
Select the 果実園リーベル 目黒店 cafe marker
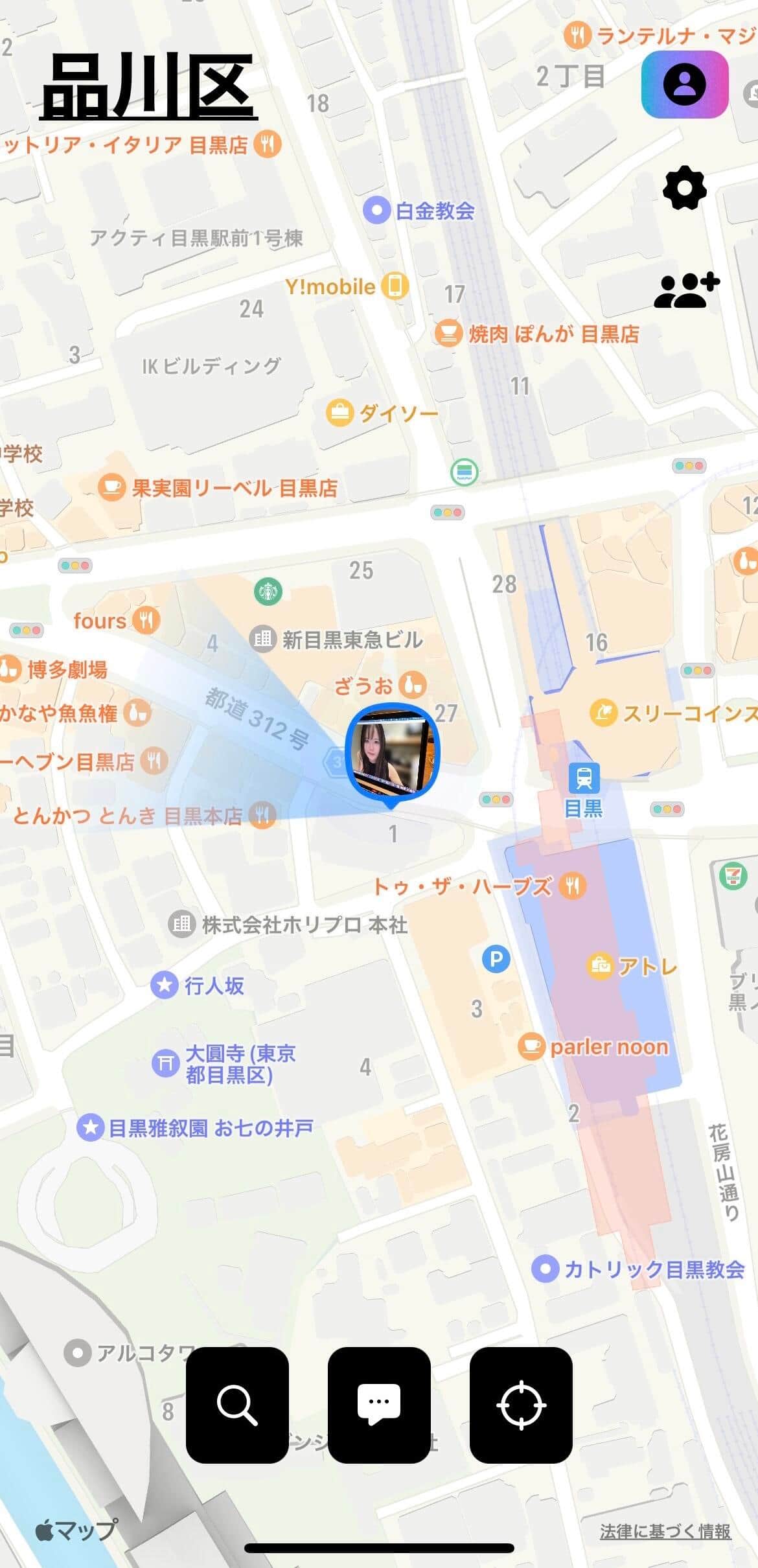(x=111, y=487)
